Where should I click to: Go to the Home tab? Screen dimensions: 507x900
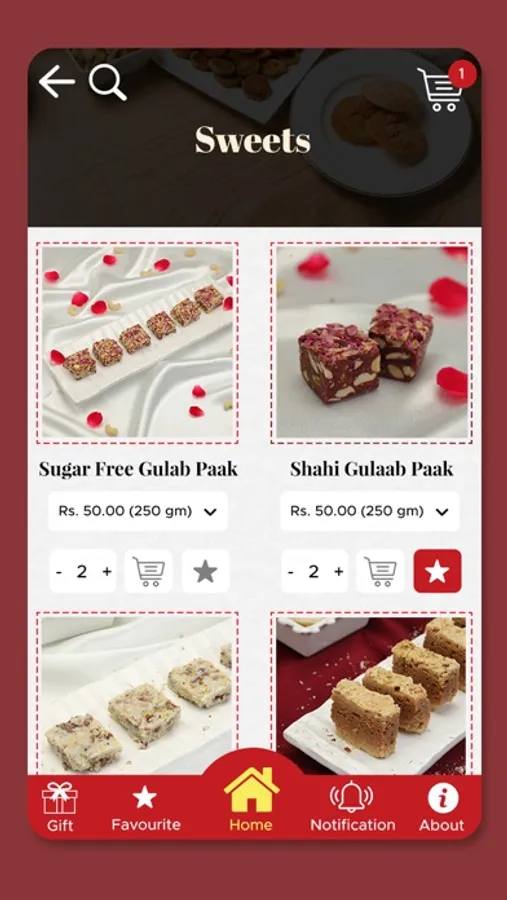coord(251,800)
